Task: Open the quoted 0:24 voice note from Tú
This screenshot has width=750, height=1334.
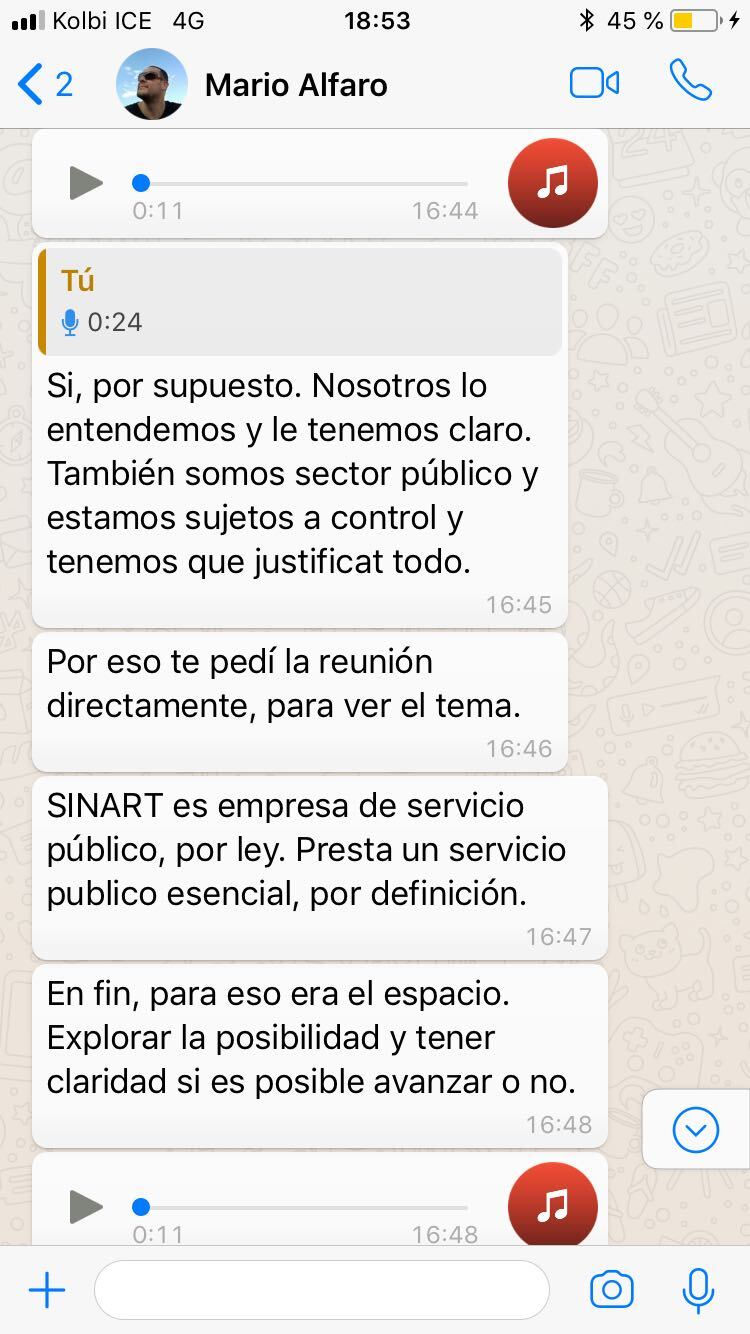Action: click(x=300, y=302)
